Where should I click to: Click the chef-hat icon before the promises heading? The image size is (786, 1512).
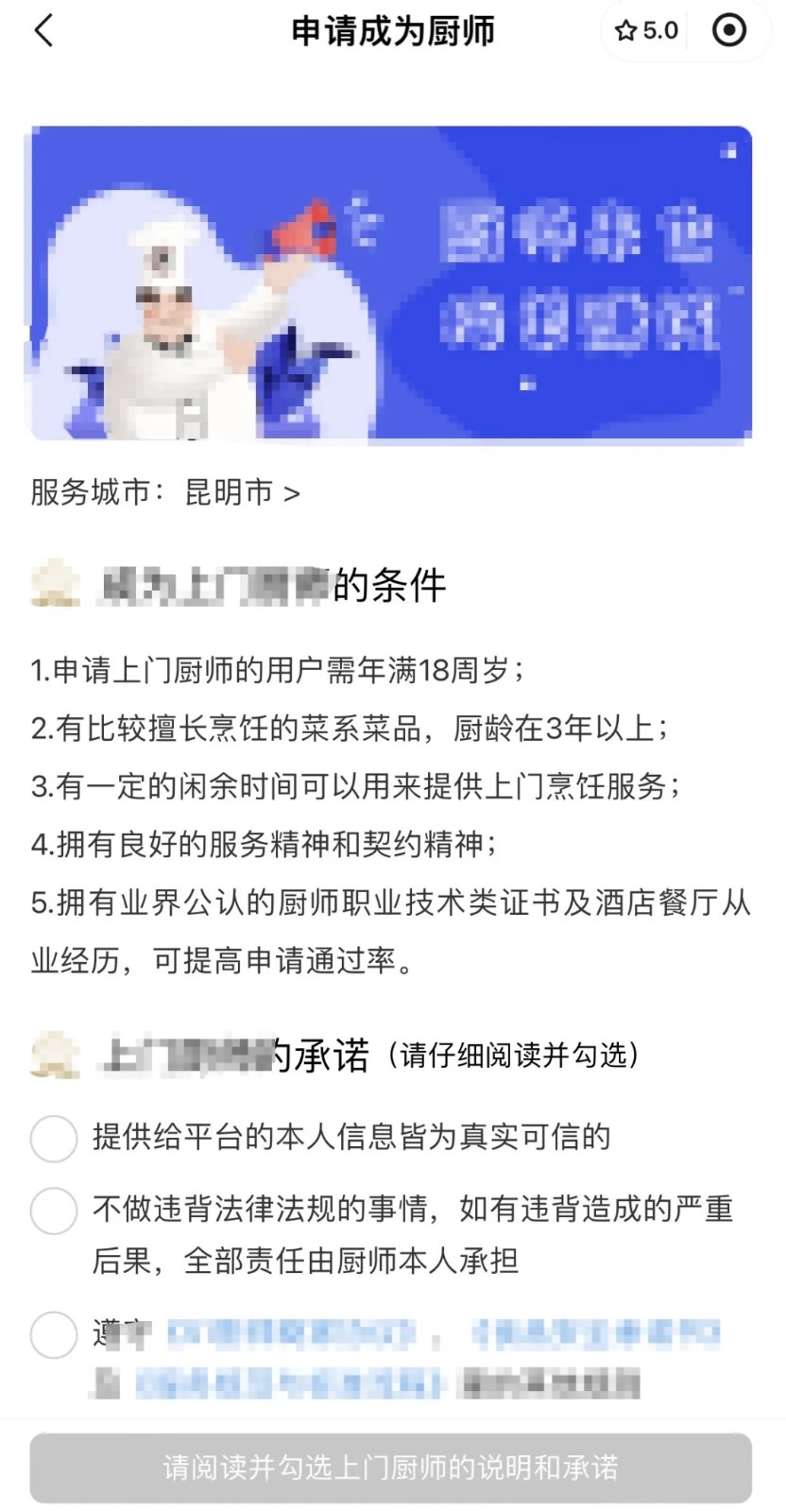pyautogui.click(x=54, y=1052)
